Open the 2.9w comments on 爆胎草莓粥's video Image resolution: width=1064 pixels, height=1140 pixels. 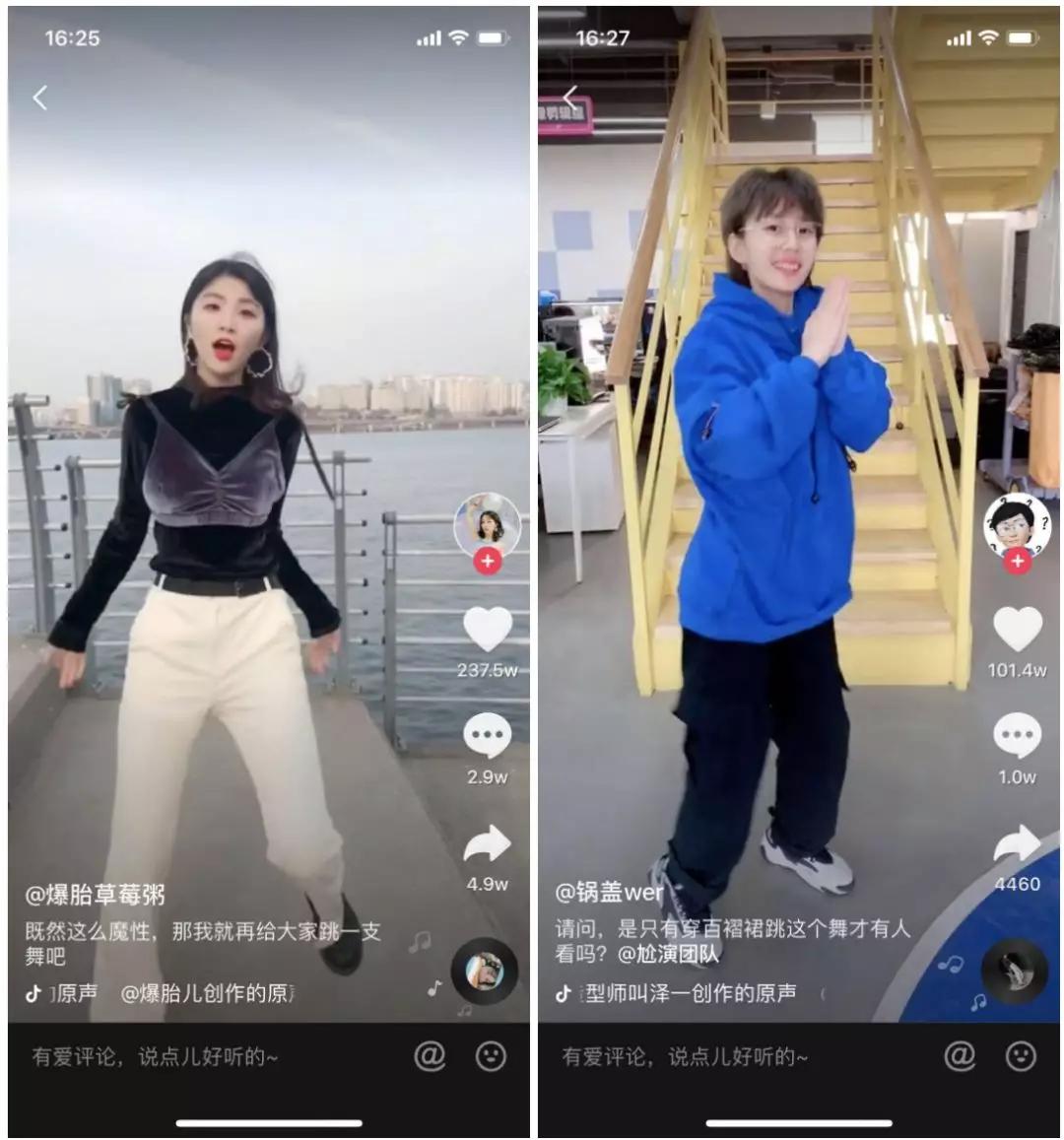pyautogui.click(x=488, y=735)
